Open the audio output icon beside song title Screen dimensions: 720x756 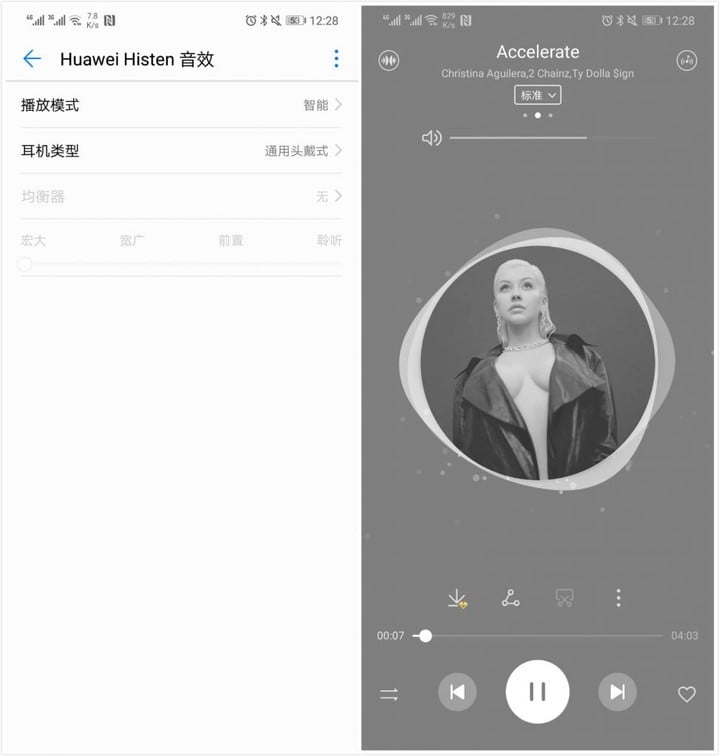pyautogui.click(x=686, y=61)
